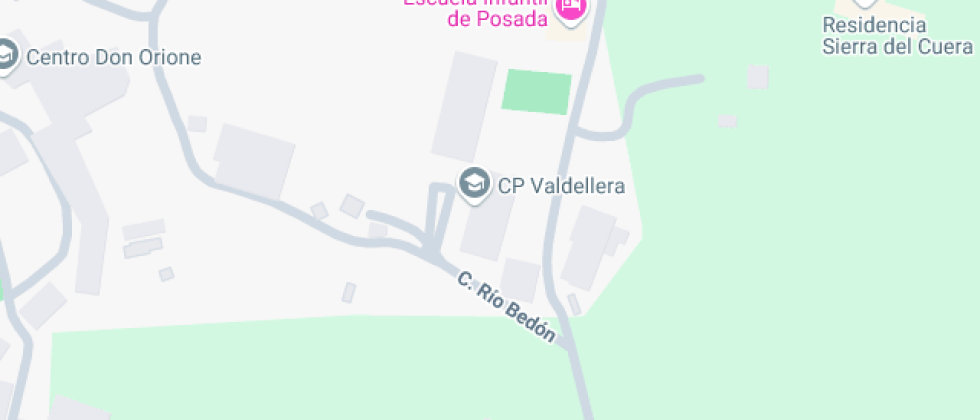Select the Centro Don Orione place marker

[x=6, y=55]
